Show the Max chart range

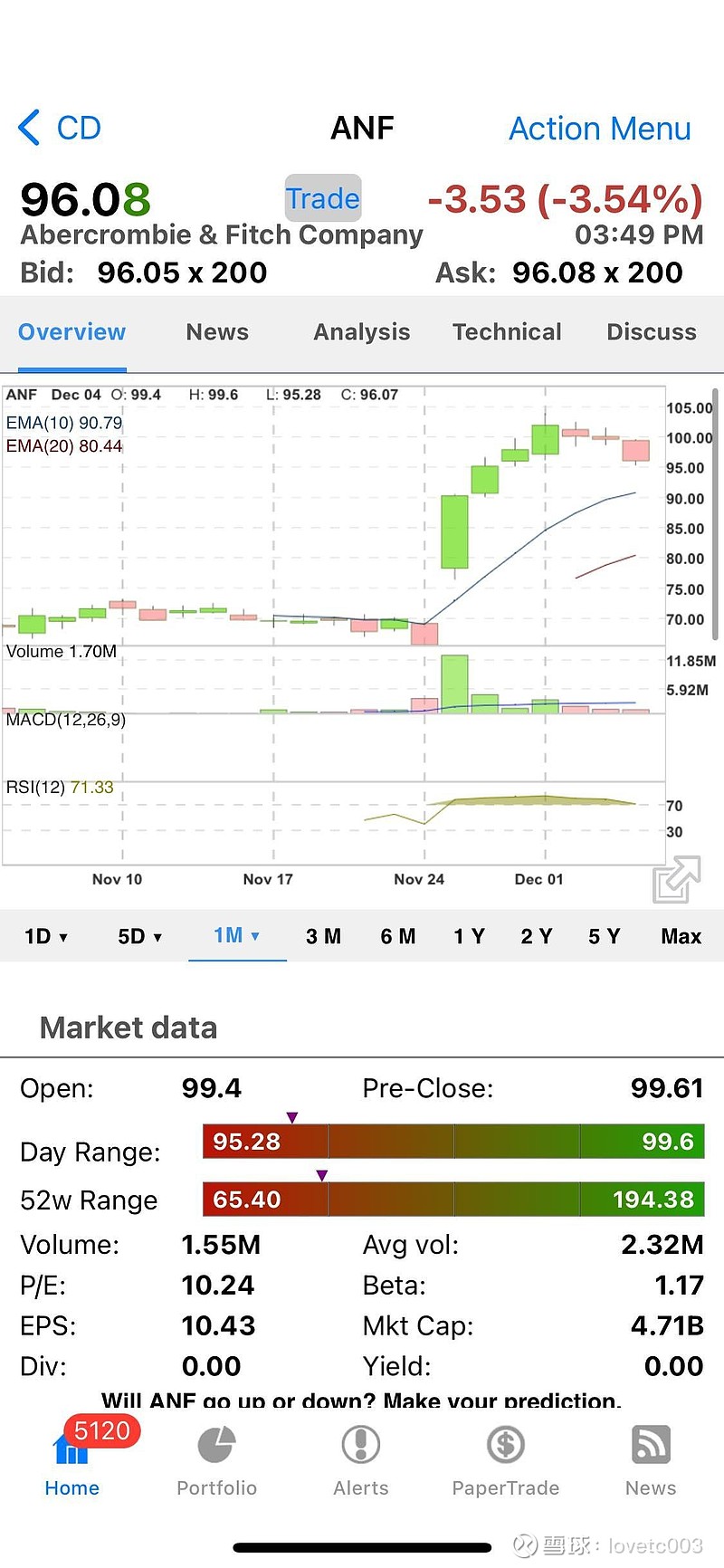[x=681, y=936]
